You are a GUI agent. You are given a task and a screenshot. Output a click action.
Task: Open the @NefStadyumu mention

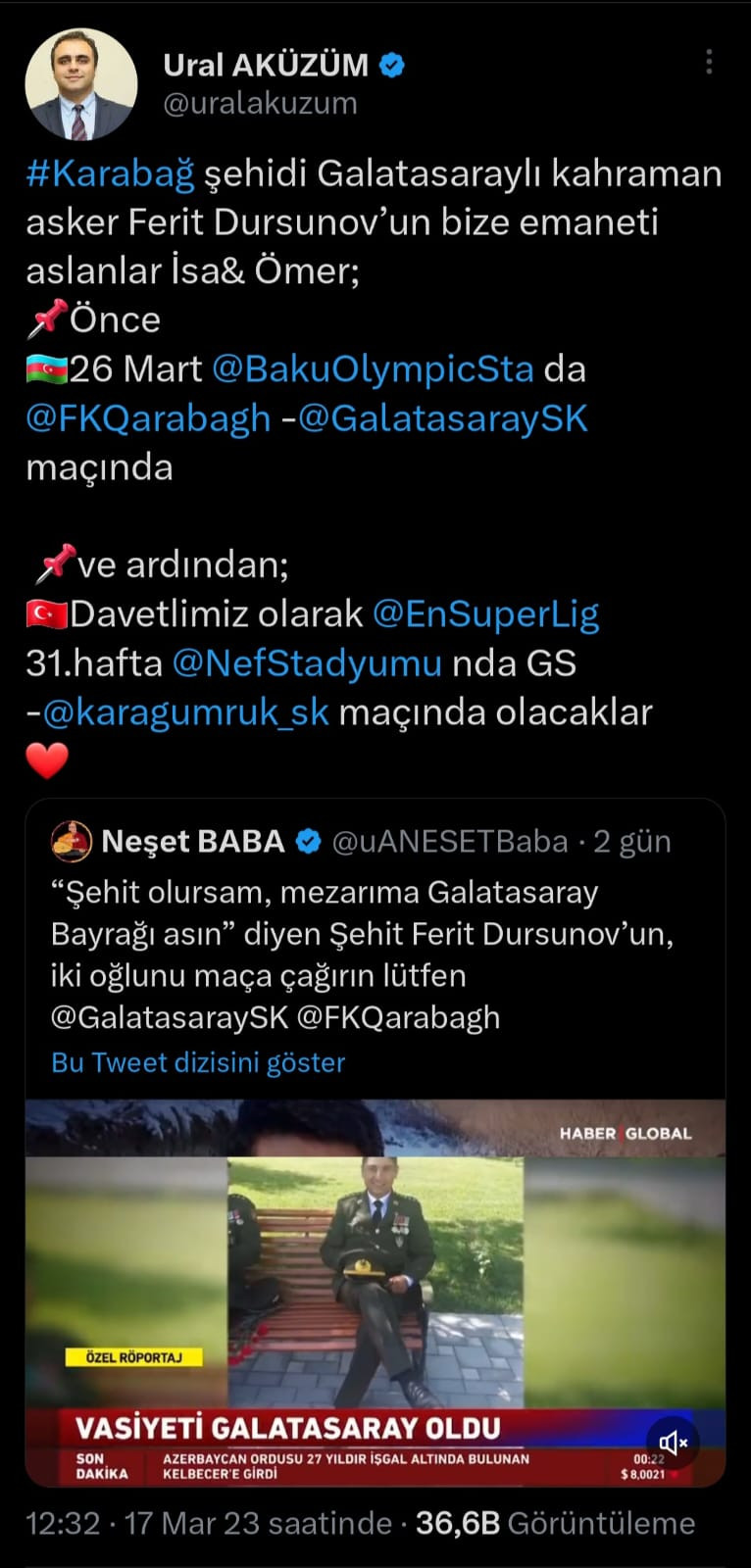tap(307, 663)
